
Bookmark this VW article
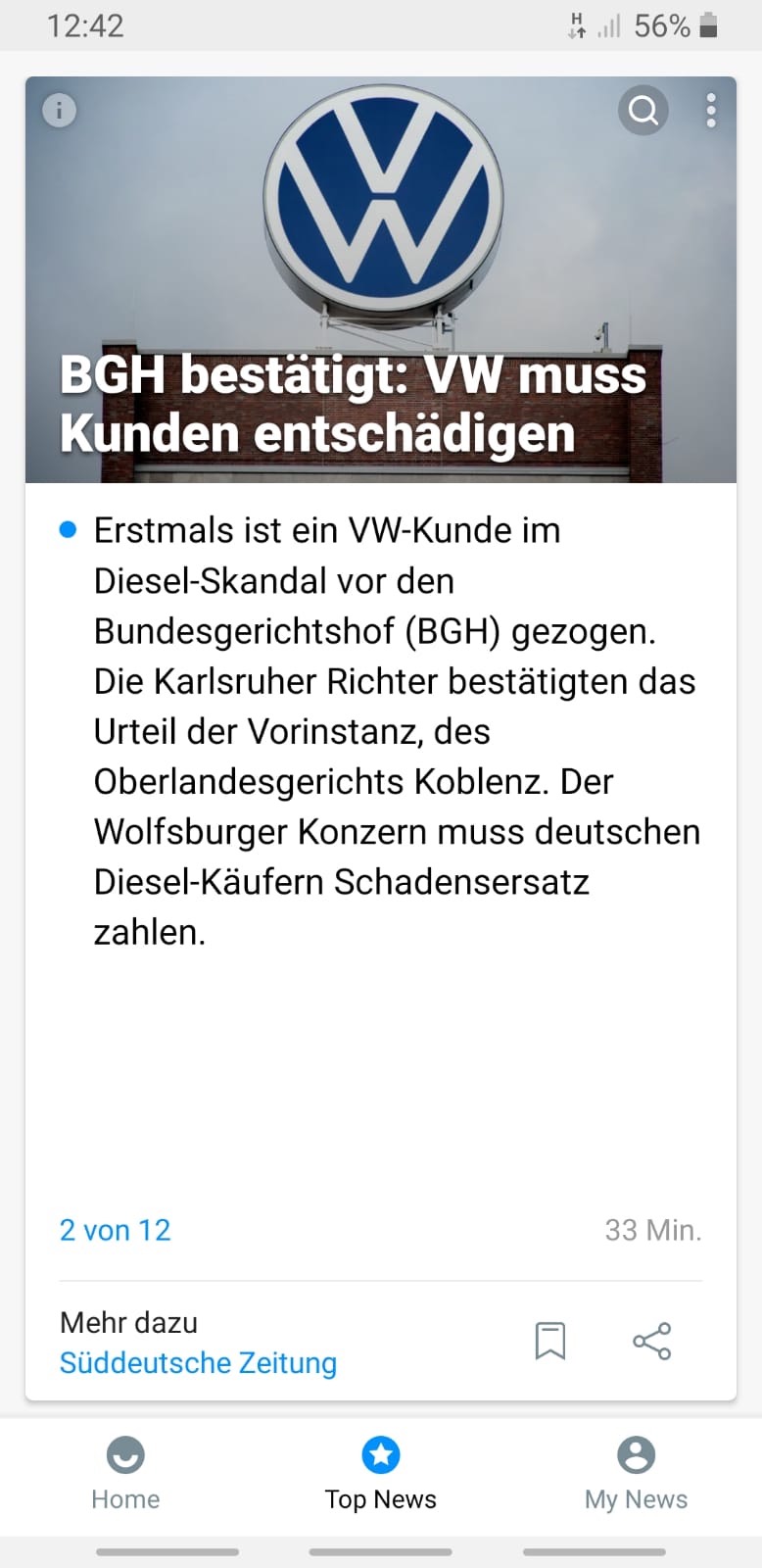click(550, 1341)
